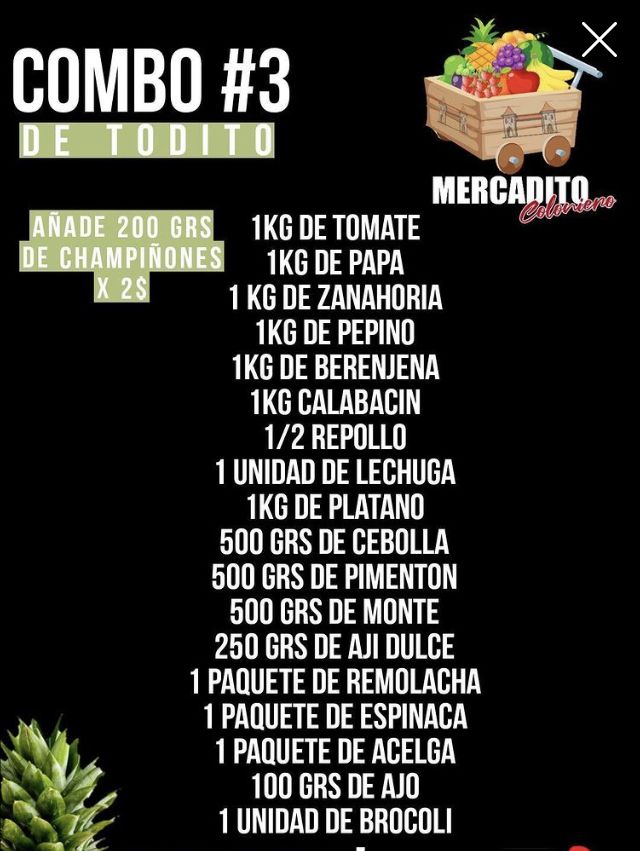Close the Combo #3 image viewer

(599, 40)
